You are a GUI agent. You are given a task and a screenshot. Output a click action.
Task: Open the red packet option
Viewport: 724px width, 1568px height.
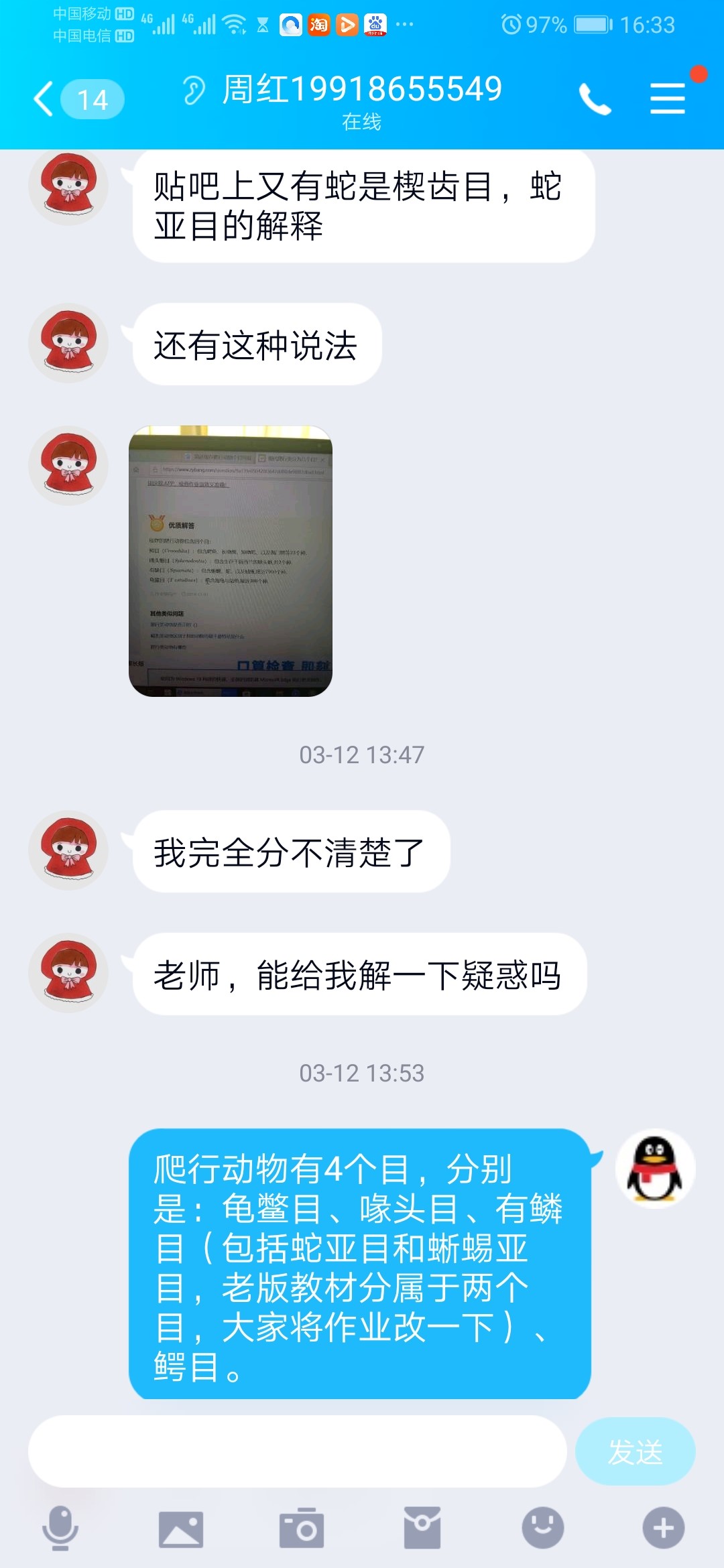tap(422, 1529)
